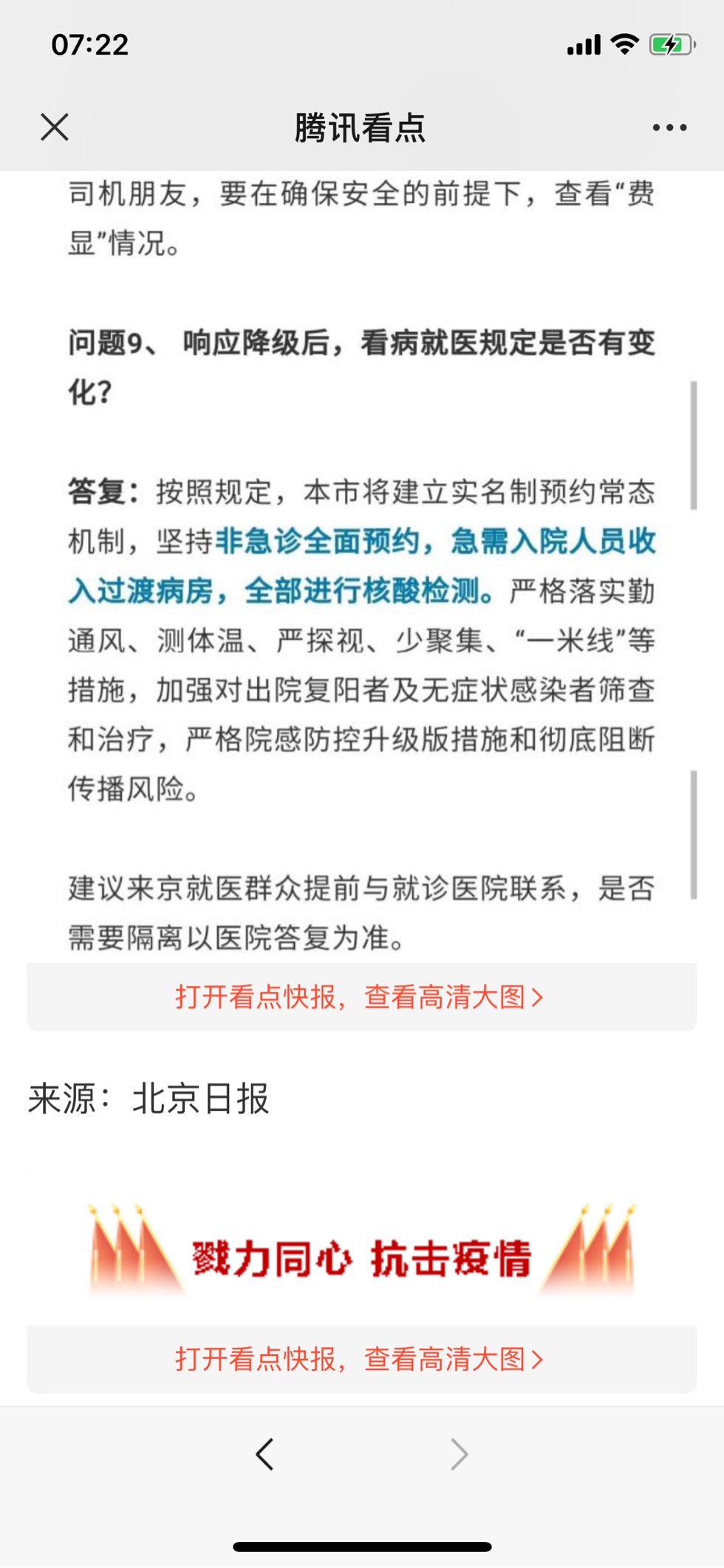Tap the 打开看点快报 link below the Q&A image

(361, 997)
